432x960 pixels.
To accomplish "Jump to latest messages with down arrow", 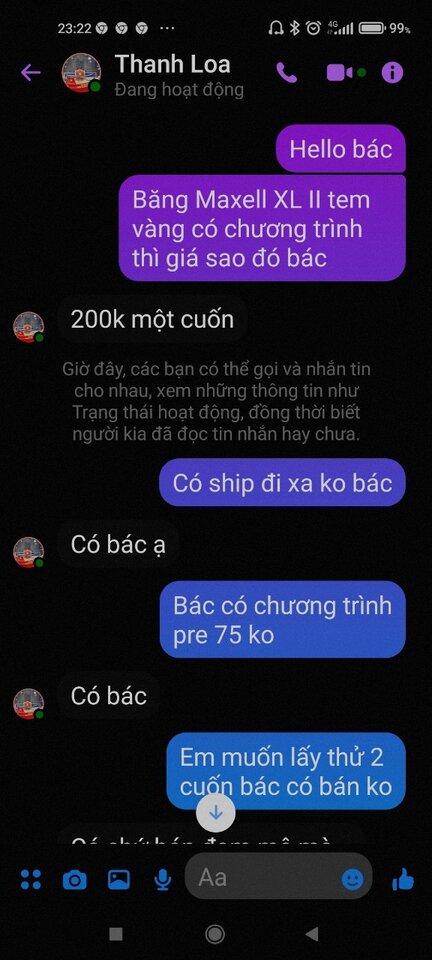I will [215, 812].
